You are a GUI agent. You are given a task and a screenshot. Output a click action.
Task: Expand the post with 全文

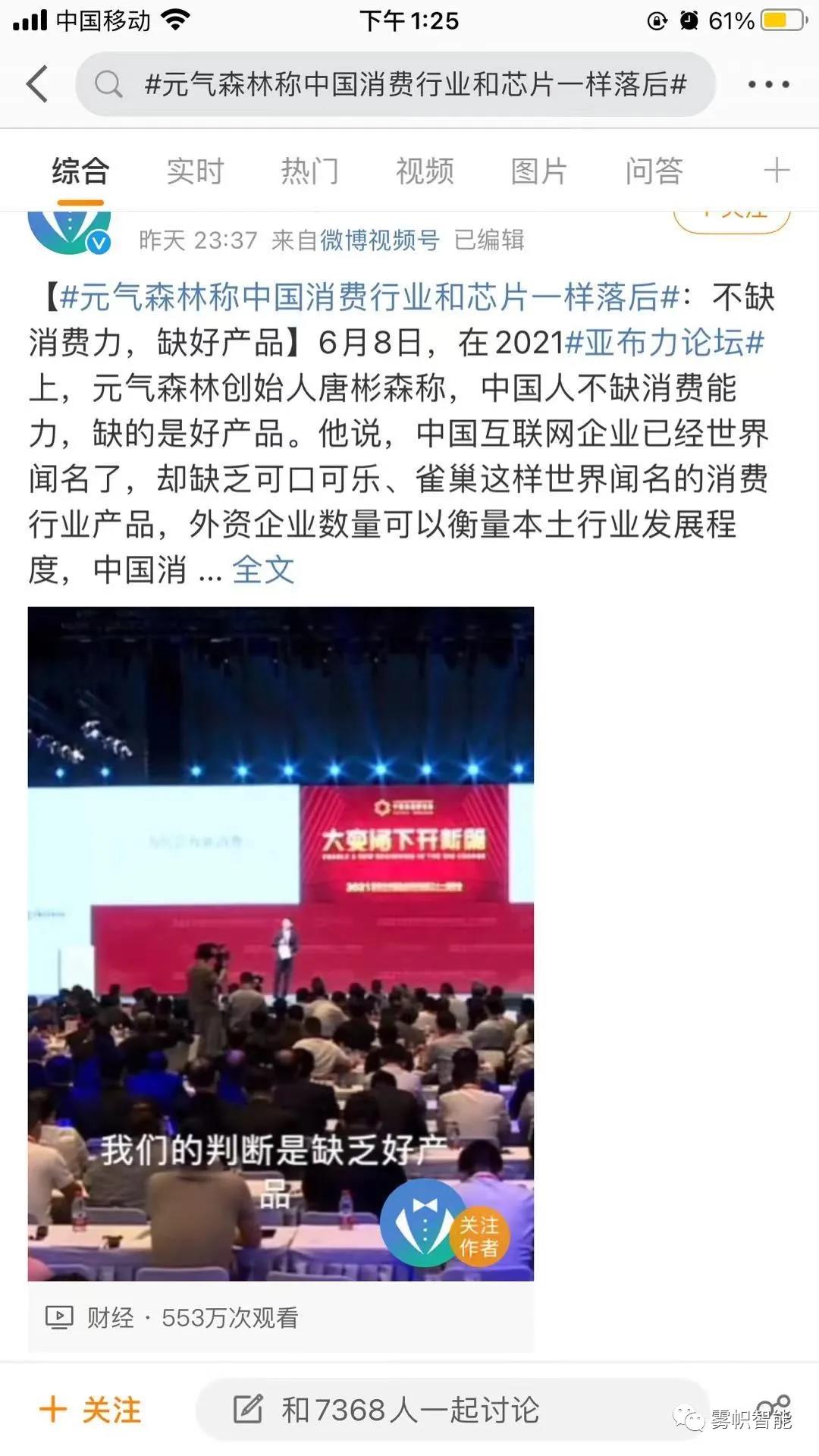click(262, 570)
